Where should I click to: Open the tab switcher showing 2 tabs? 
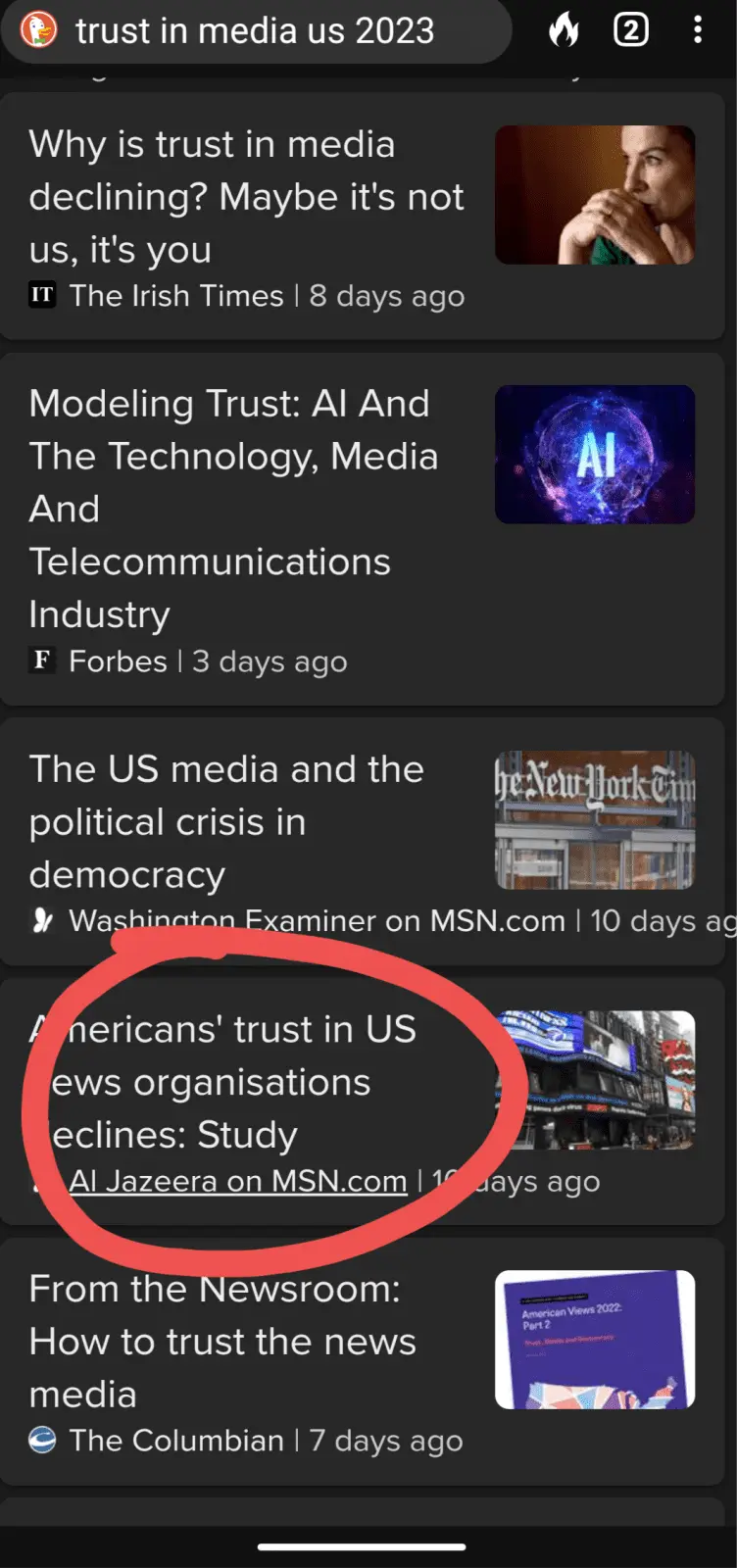click(x=630, y=31)
